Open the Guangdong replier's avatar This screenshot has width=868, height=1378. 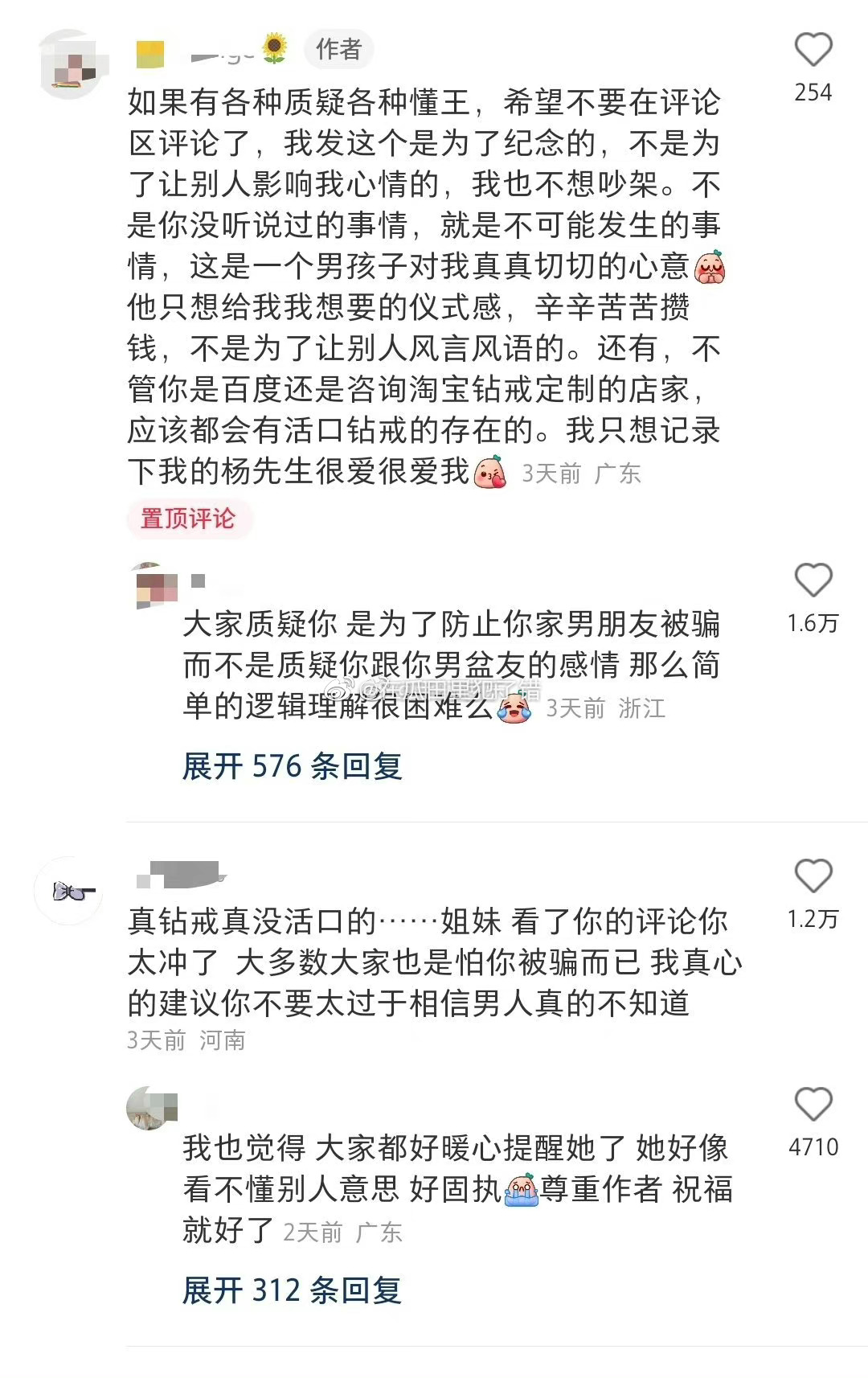pos(150,1108)
